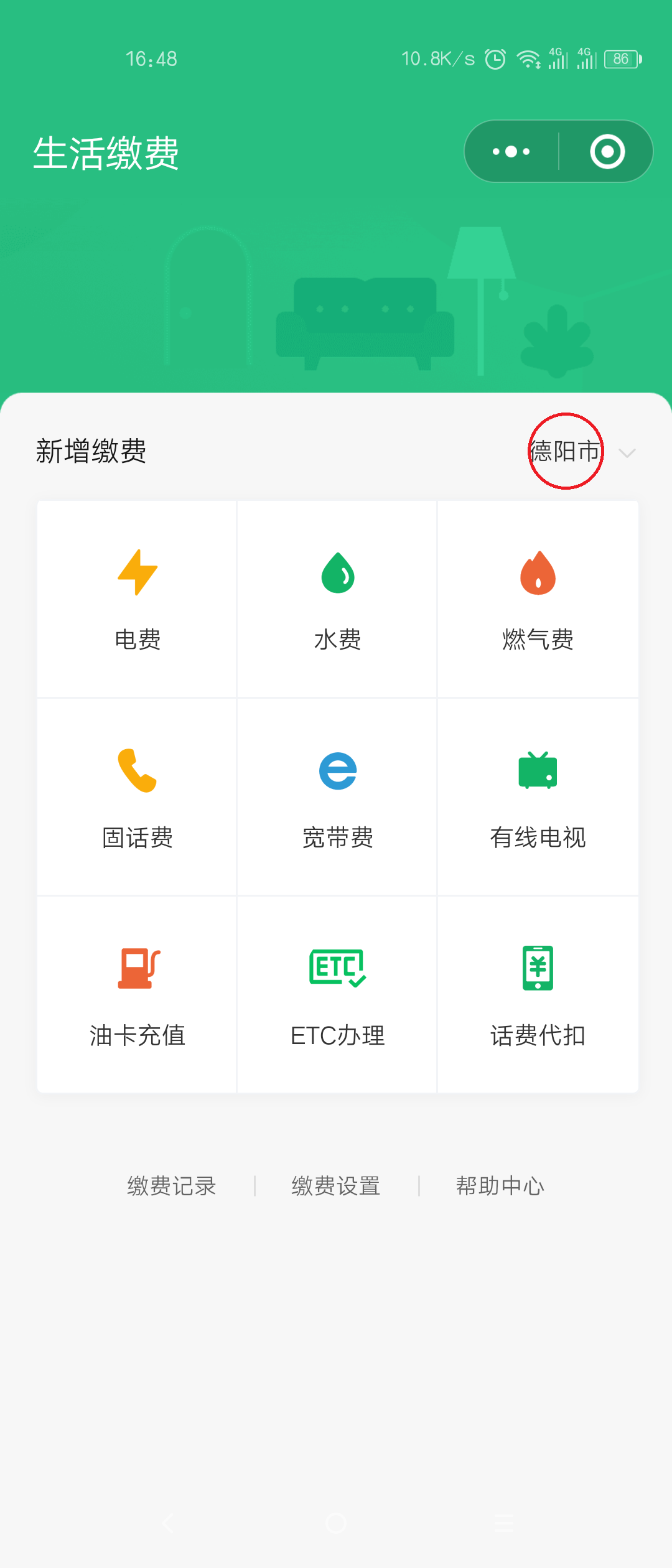Open ETC办理 service
The height and width of the screenshot is (1568, 672).
(x=337, y=995)
